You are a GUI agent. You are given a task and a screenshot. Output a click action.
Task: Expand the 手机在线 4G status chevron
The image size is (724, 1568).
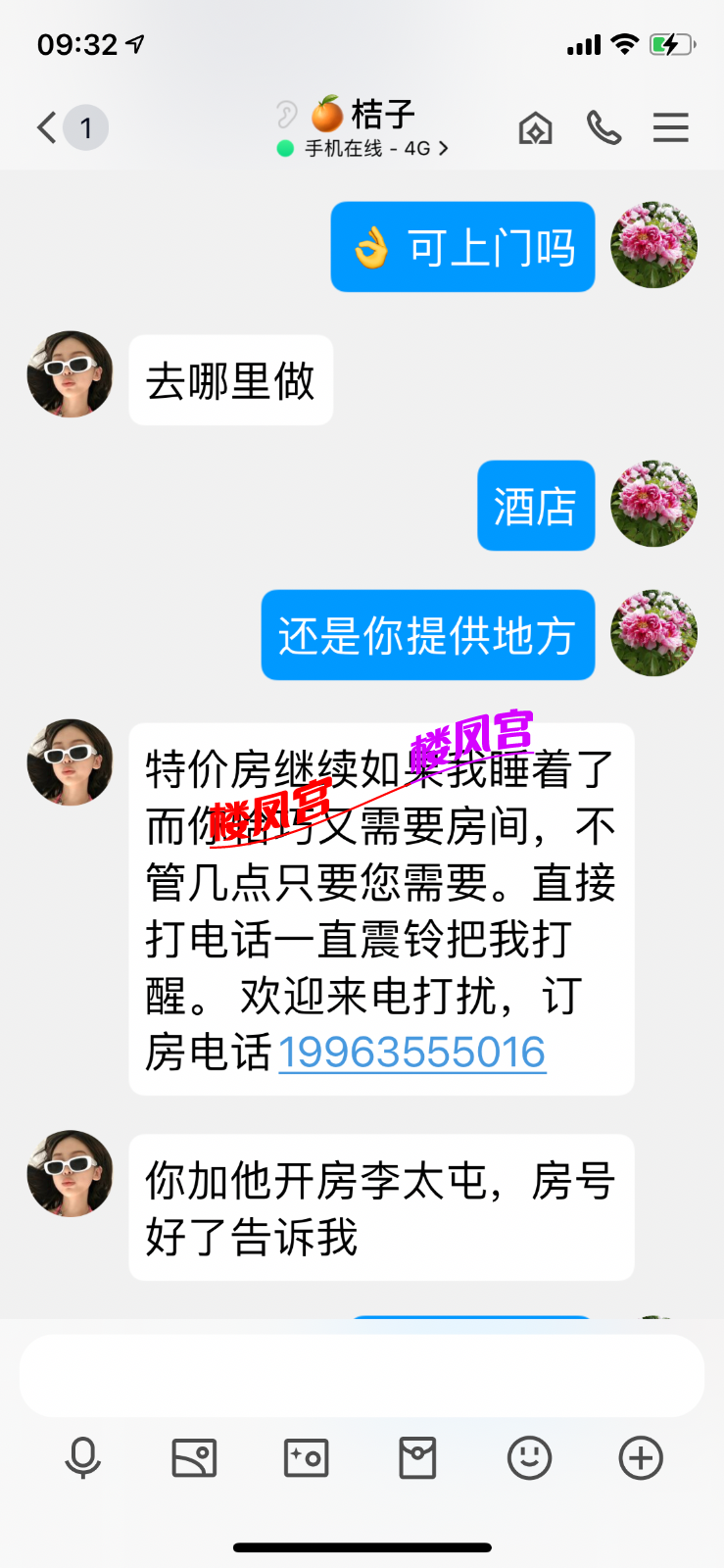(443, 148)
